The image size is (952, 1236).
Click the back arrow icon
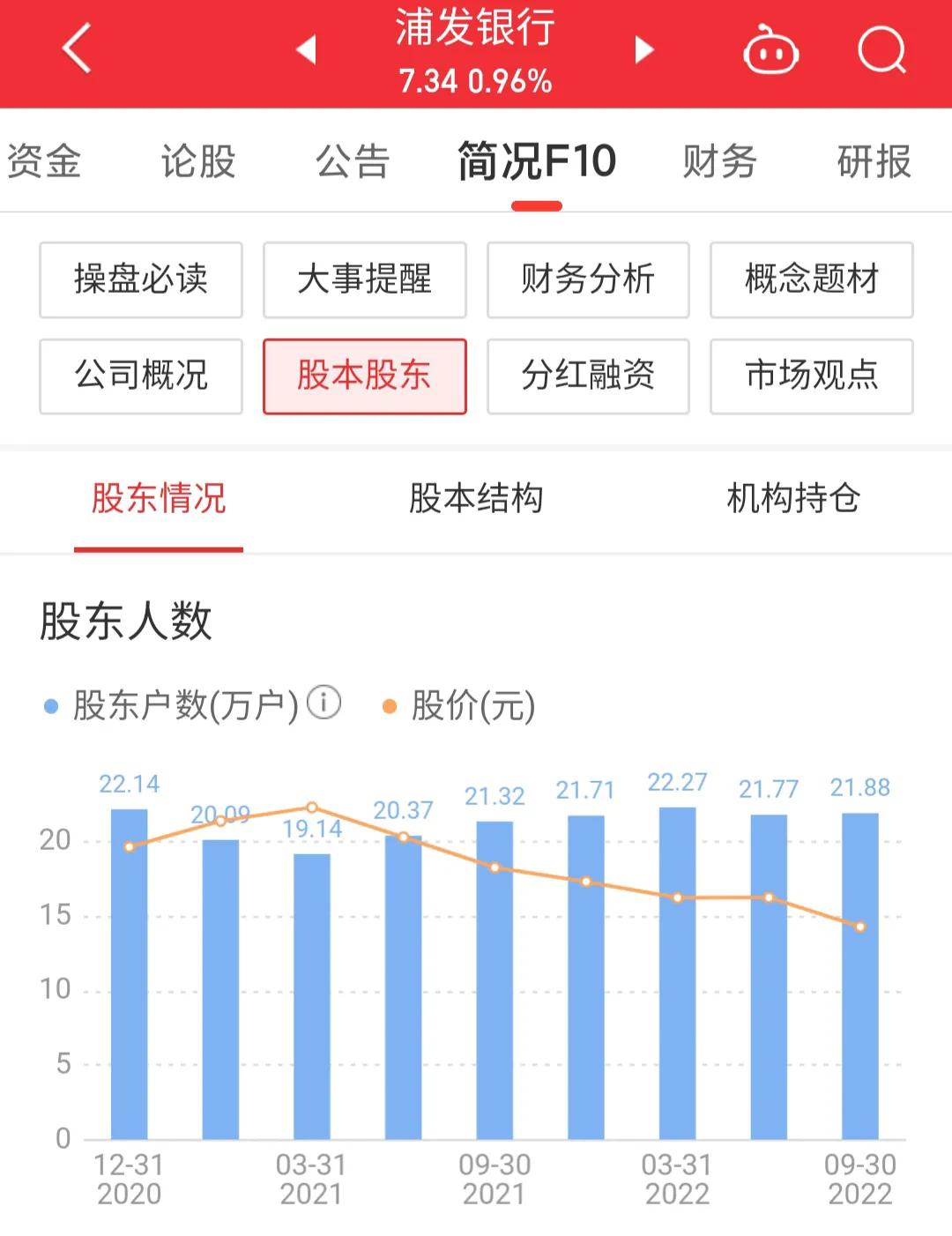tap(75, 48)
